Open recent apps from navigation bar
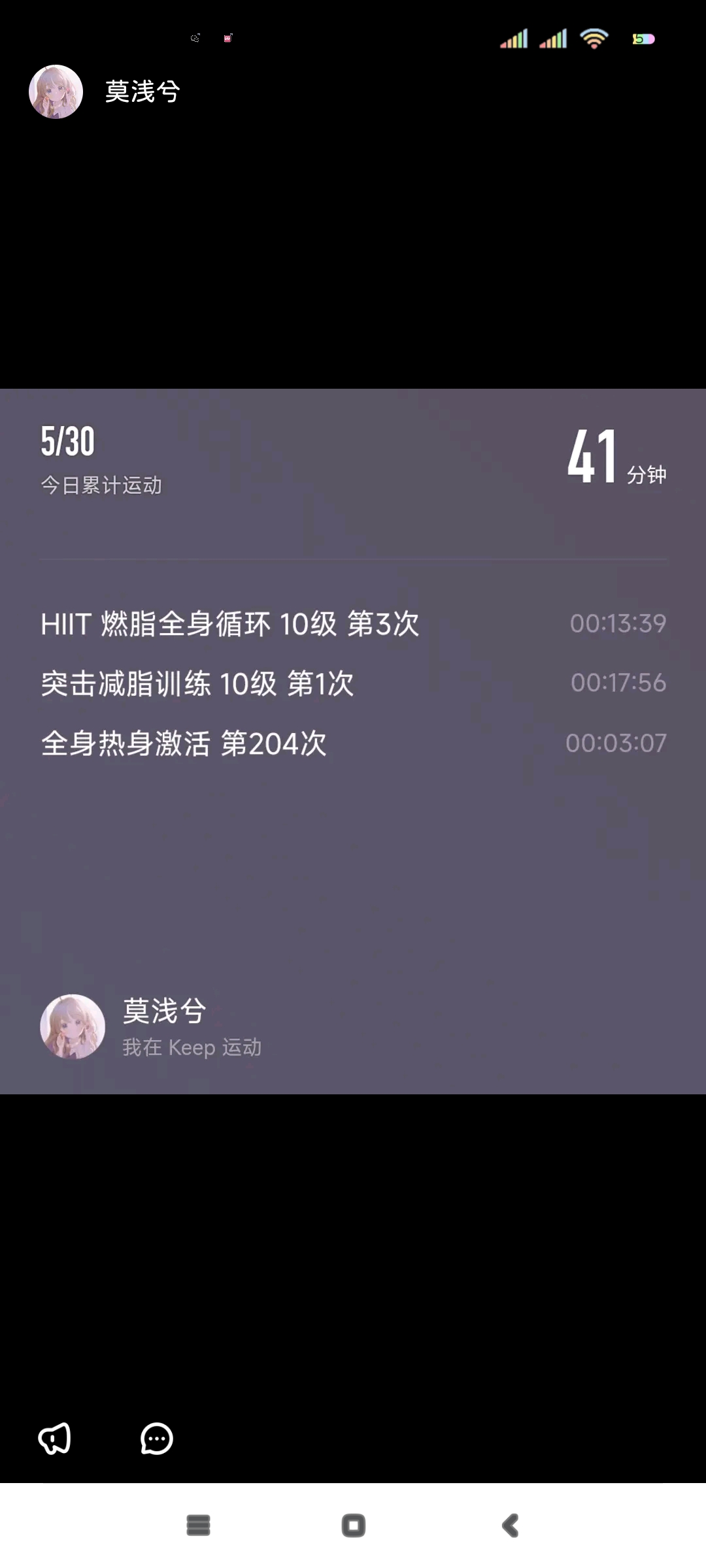The width and height of the screenshot is (706, 1568). point(198,1526)
